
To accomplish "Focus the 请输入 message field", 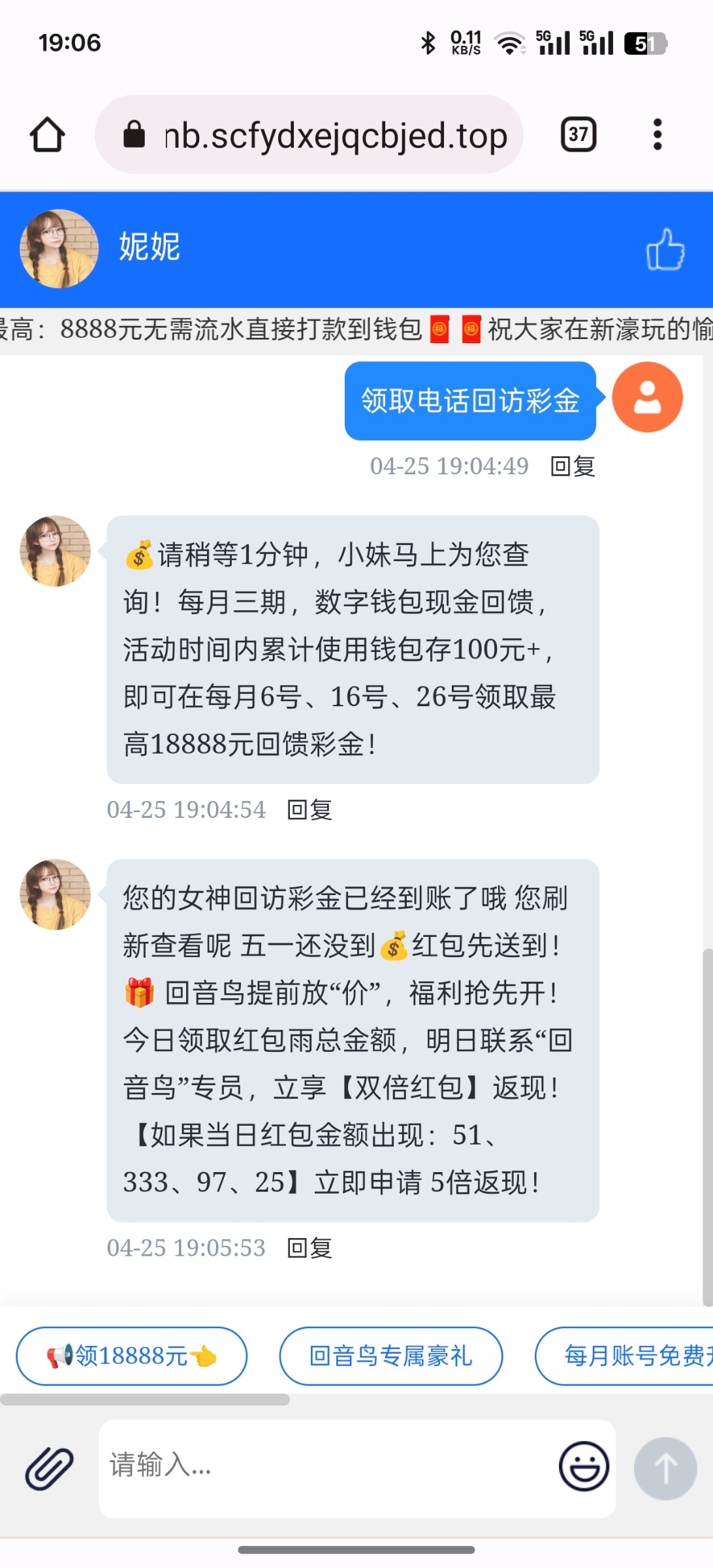I will pos(326,1467).
